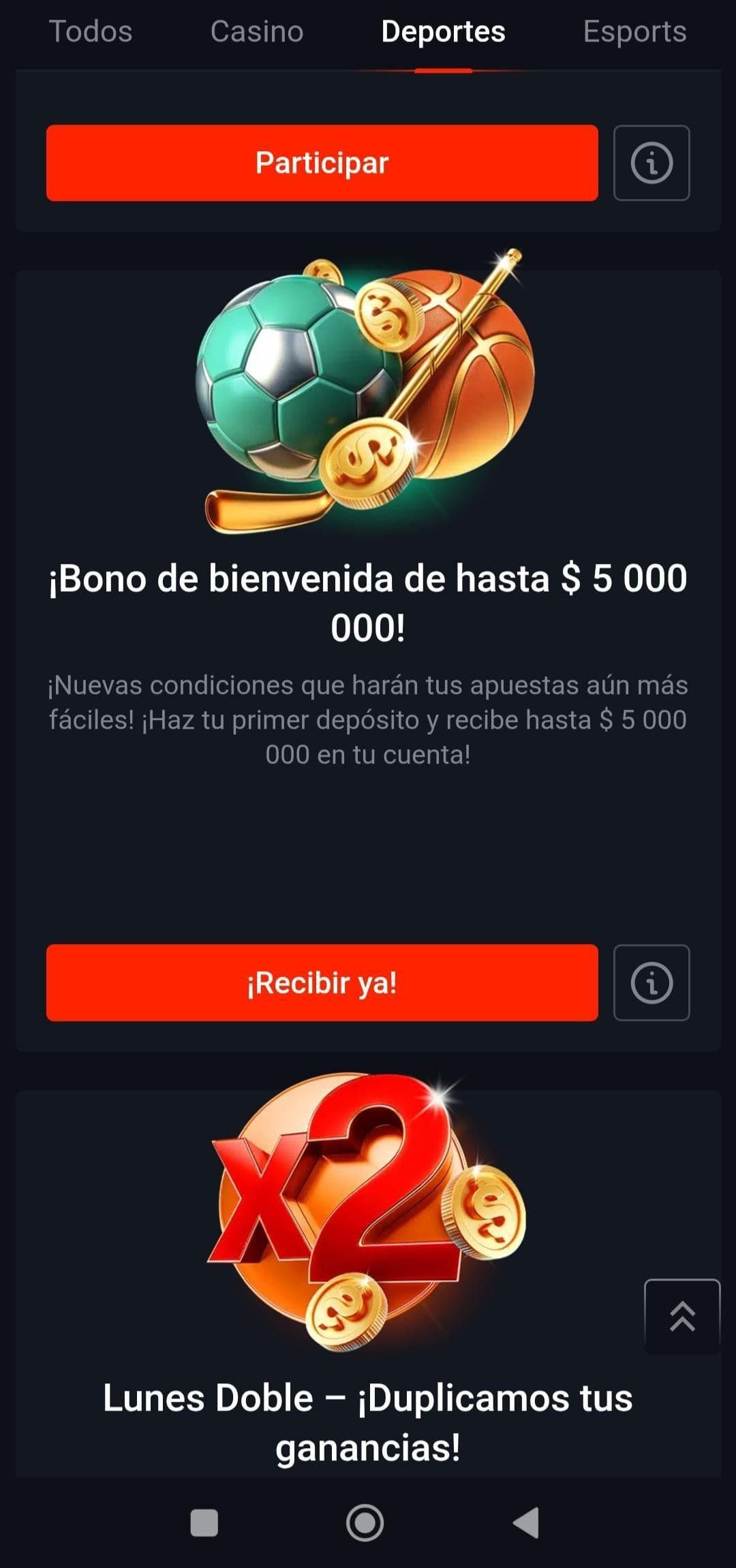Select the active Deportes tab
Screen dimensions: 736x1568
(443, 31)
